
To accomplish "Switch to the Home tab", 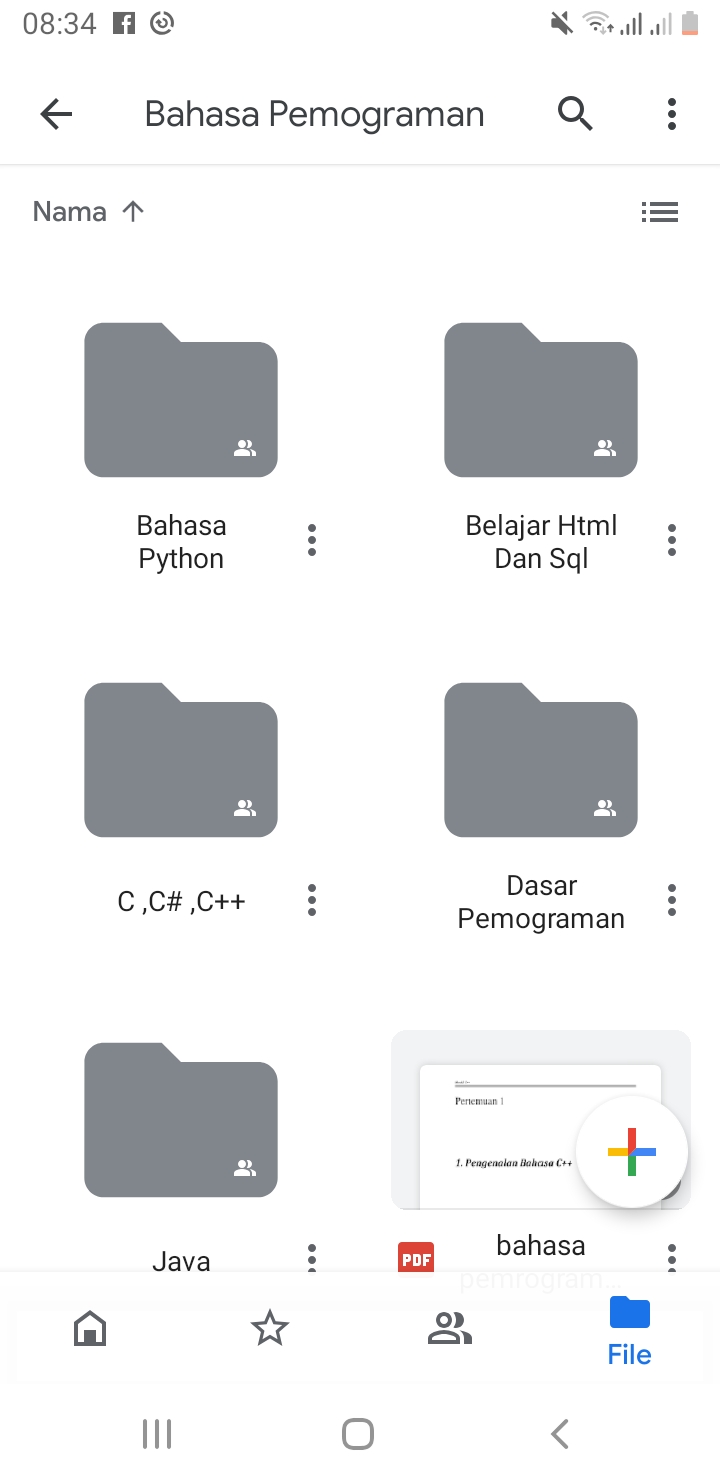I will tap(90, 1328).
